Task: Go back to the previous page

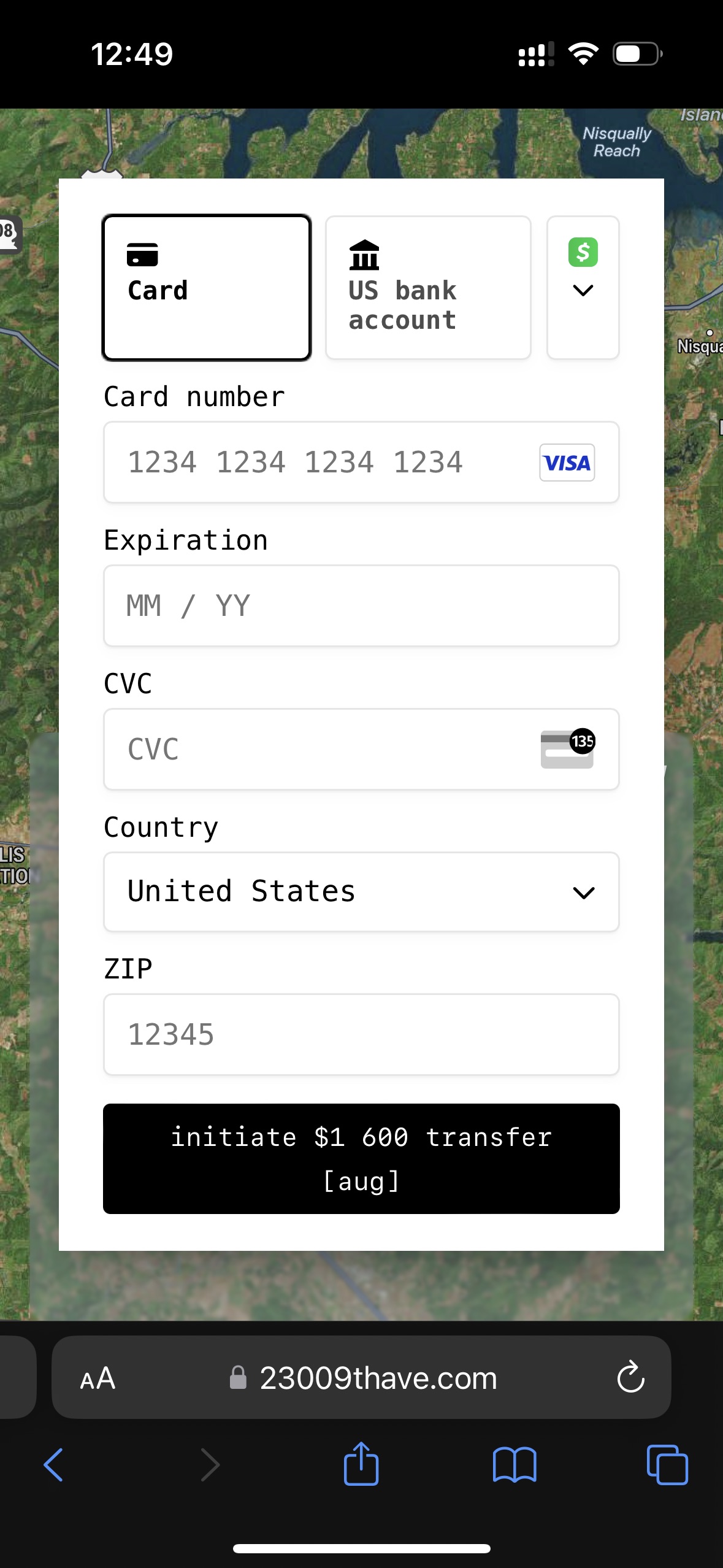Action: pyautogui.click(x=53, y=1465)
